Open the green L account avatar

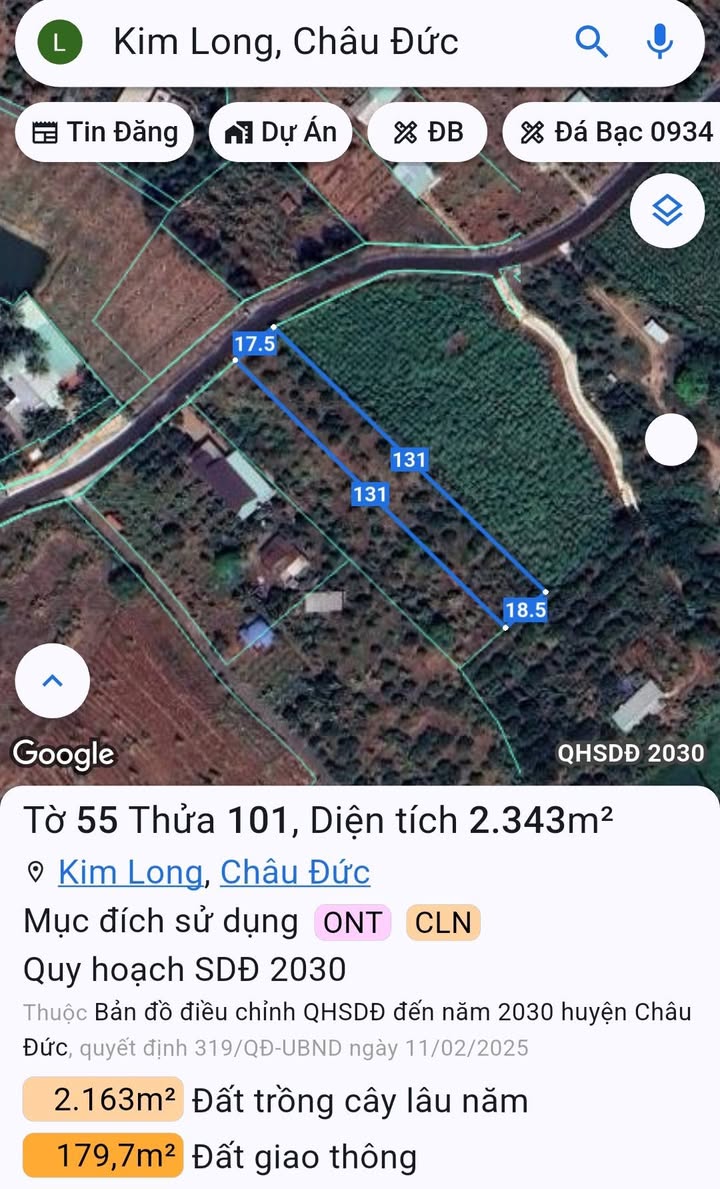60,42
